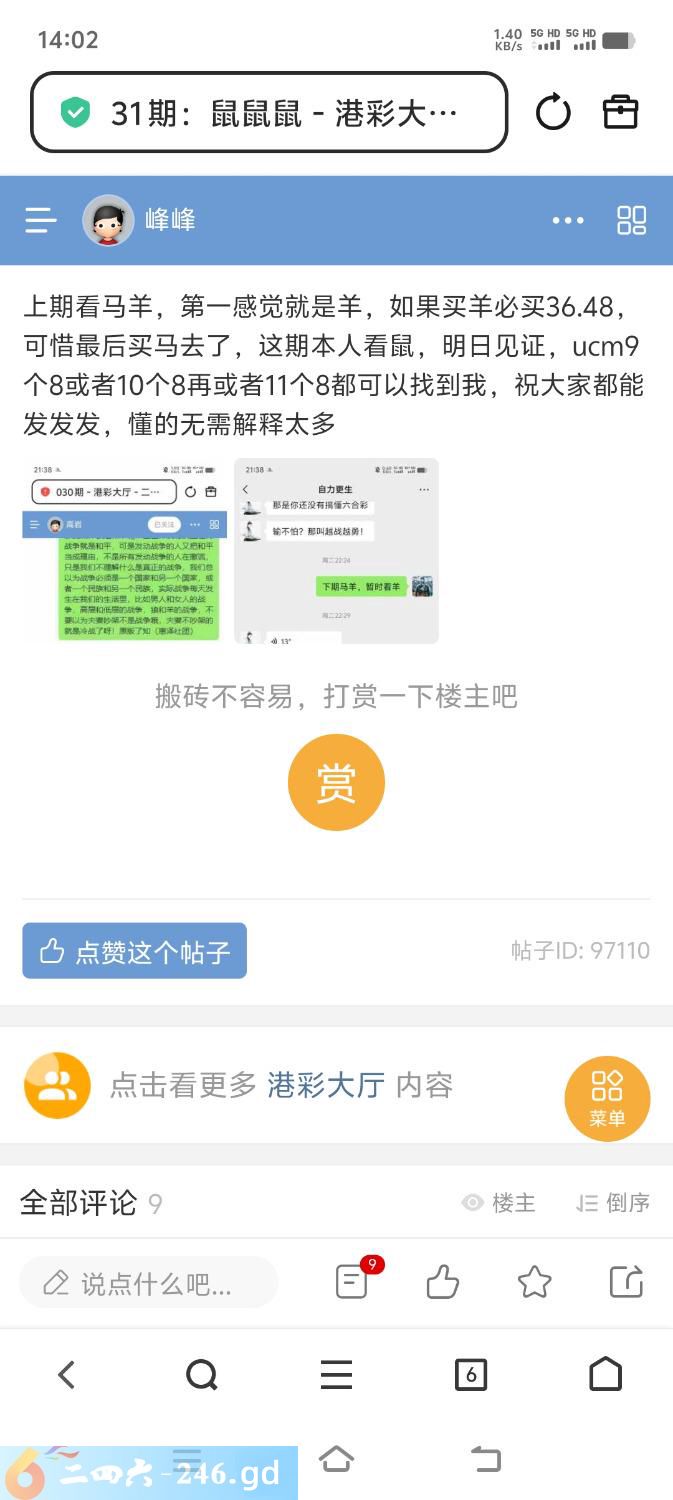
Task: Open 峰峰's profile avatar
Action: point(108,221)
